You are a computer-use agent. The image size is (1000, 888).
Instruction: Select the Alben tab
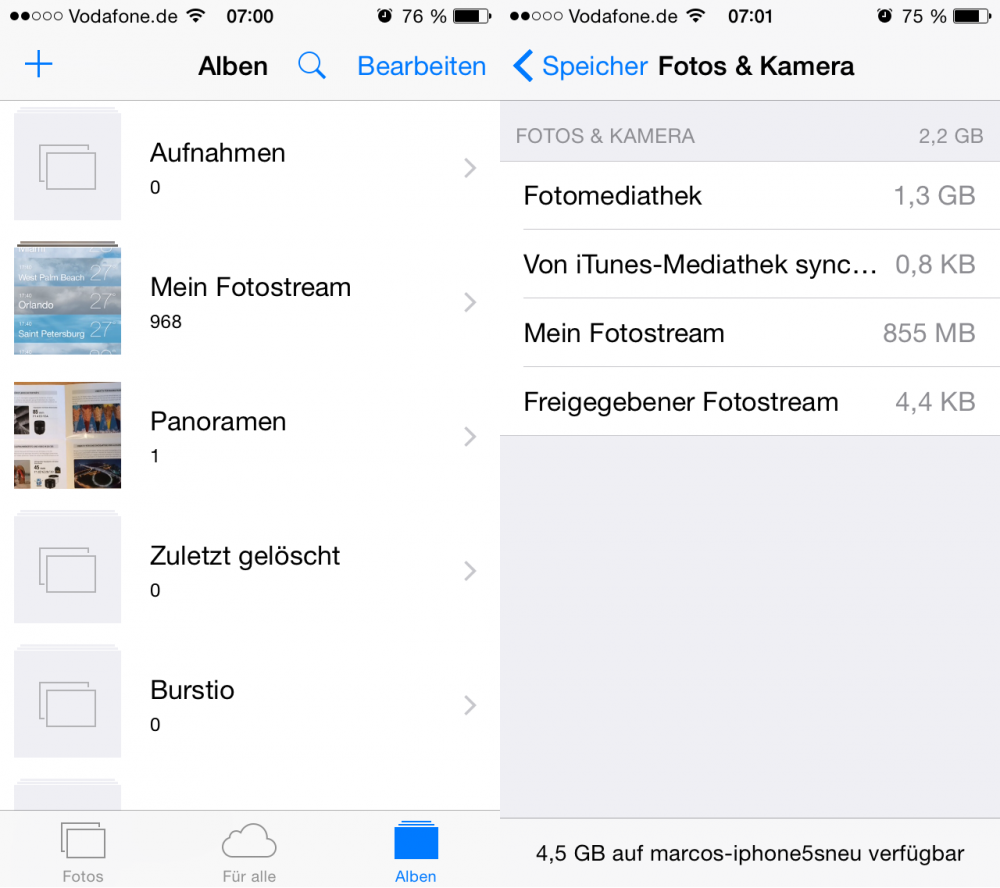point(415,851)
